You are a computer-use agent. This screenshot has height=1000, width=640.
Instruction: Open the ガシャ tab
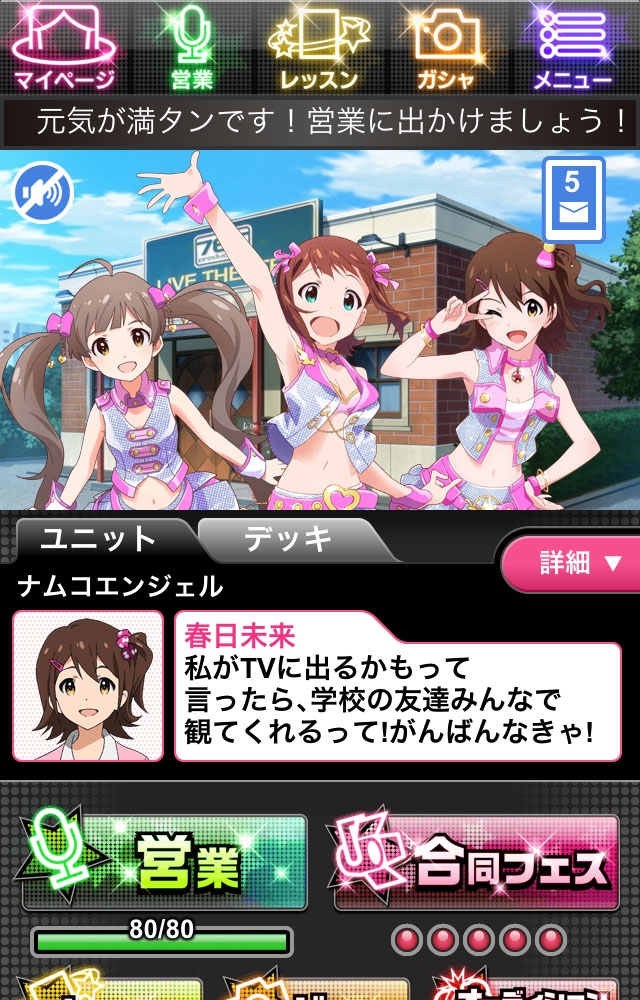447,47
